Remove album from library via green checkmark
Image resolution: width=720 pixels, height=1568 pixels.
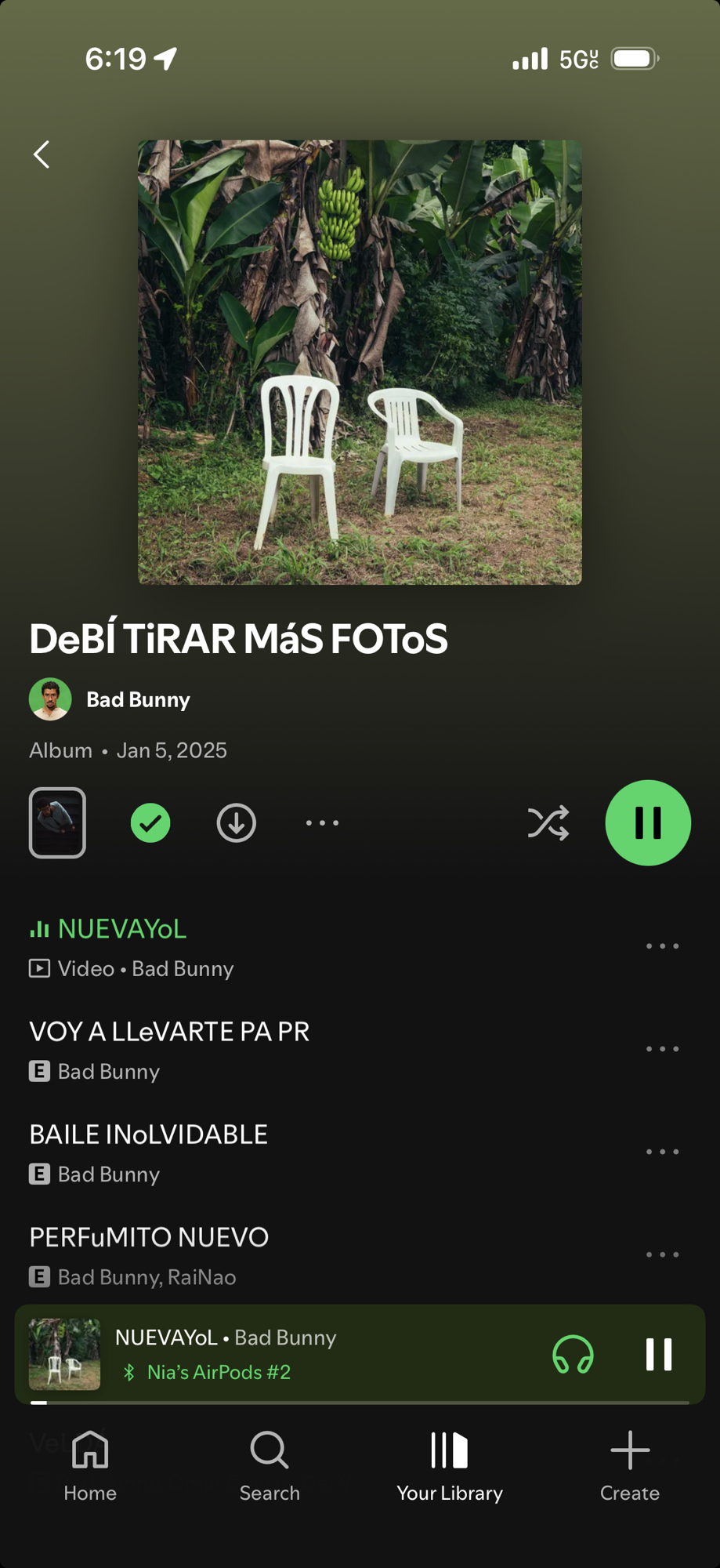tap(150, 823)
